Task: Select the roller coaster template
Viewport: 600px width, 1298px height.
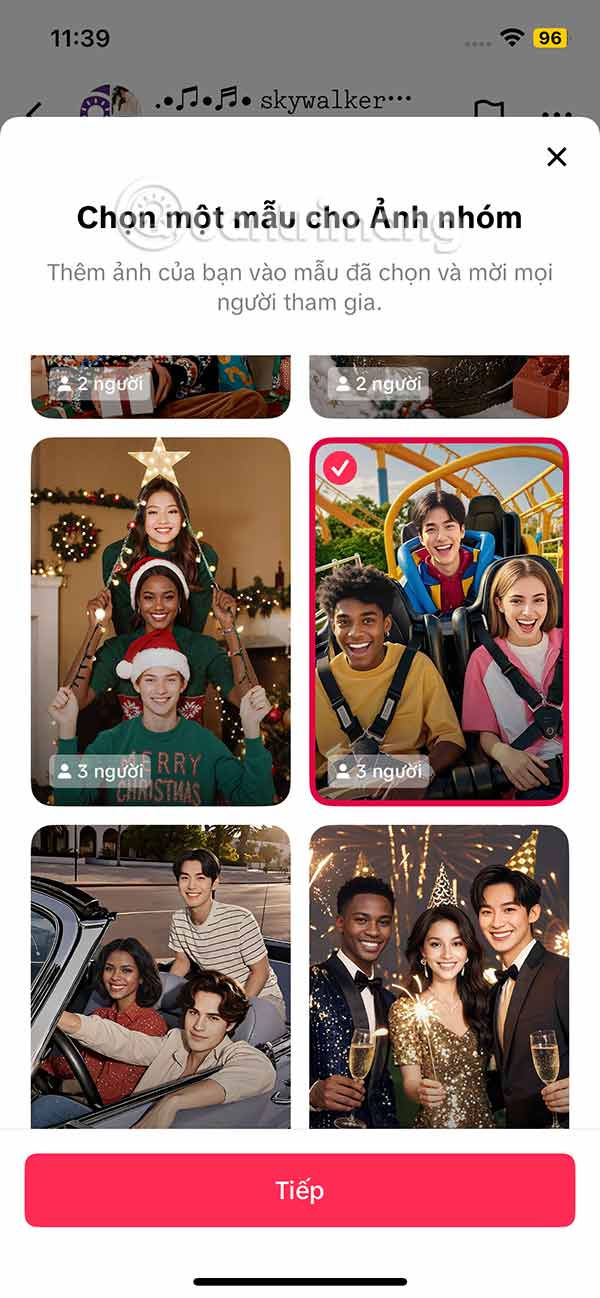Action: (x=439, y=620)
